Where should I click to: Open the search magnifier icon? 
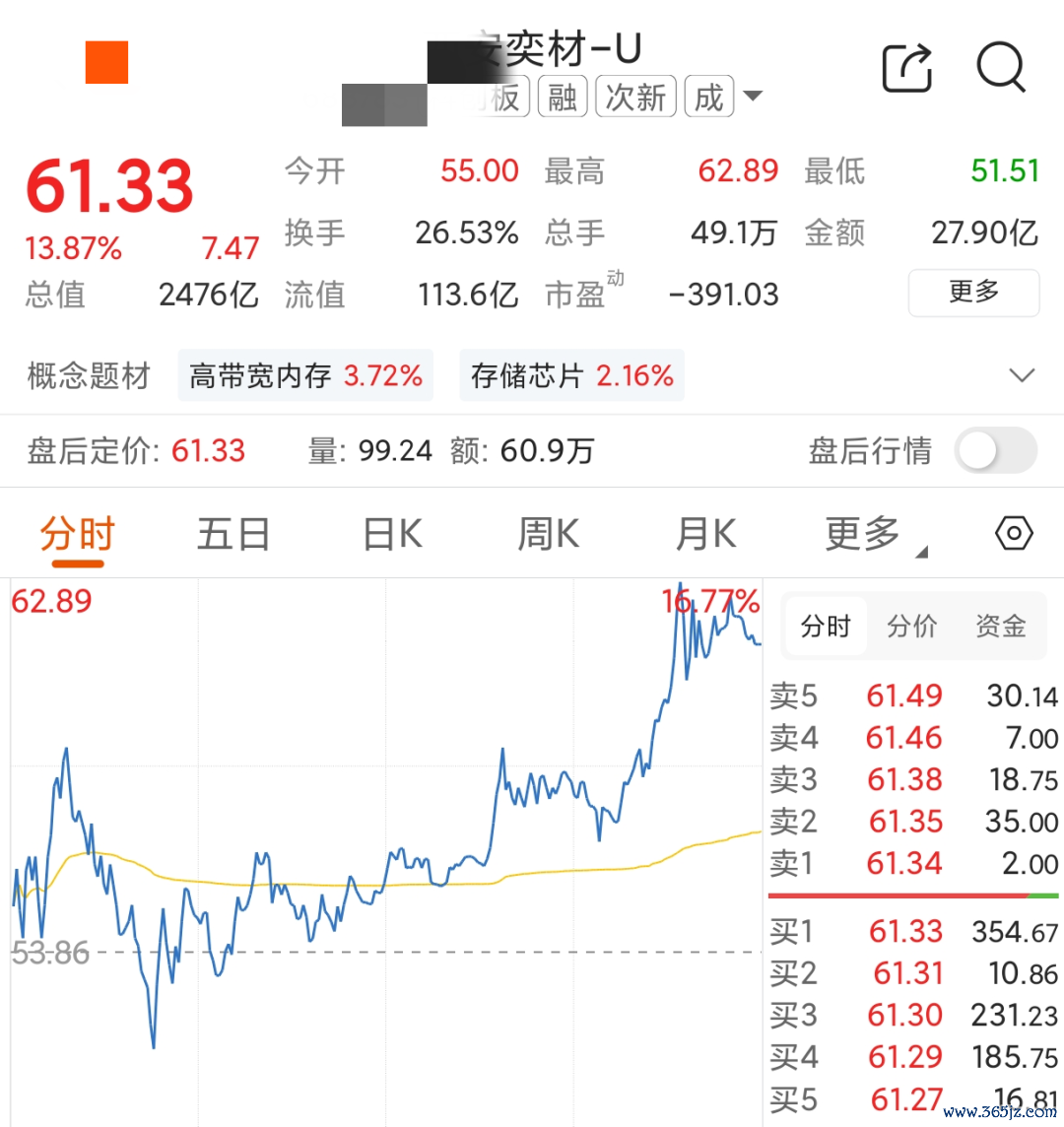[x=1001, y=68]
